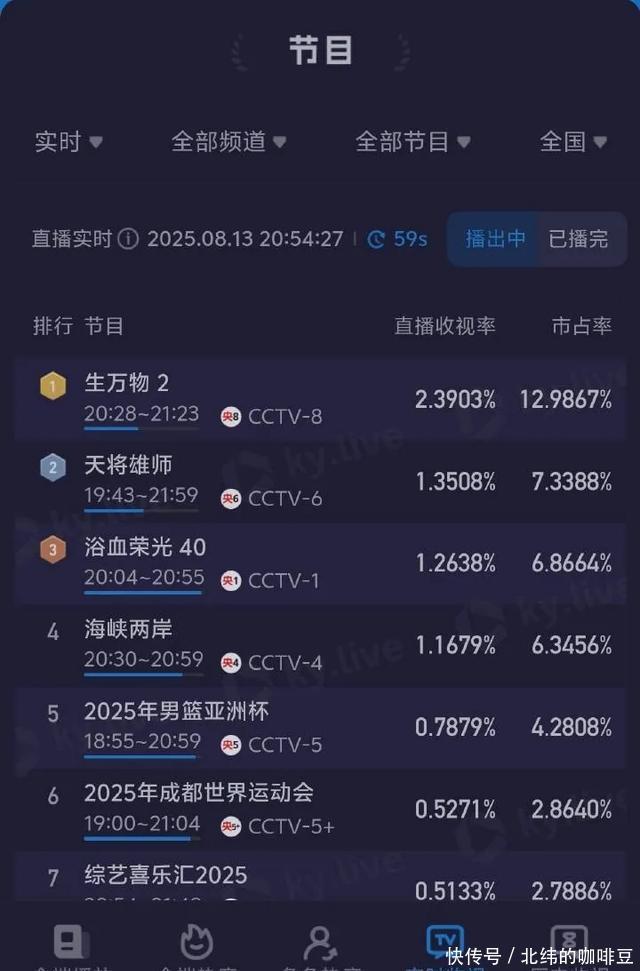This screenshot has width=640, height=971.
Task: Open the 海峡两岸 program row
Action: [320, 645]
